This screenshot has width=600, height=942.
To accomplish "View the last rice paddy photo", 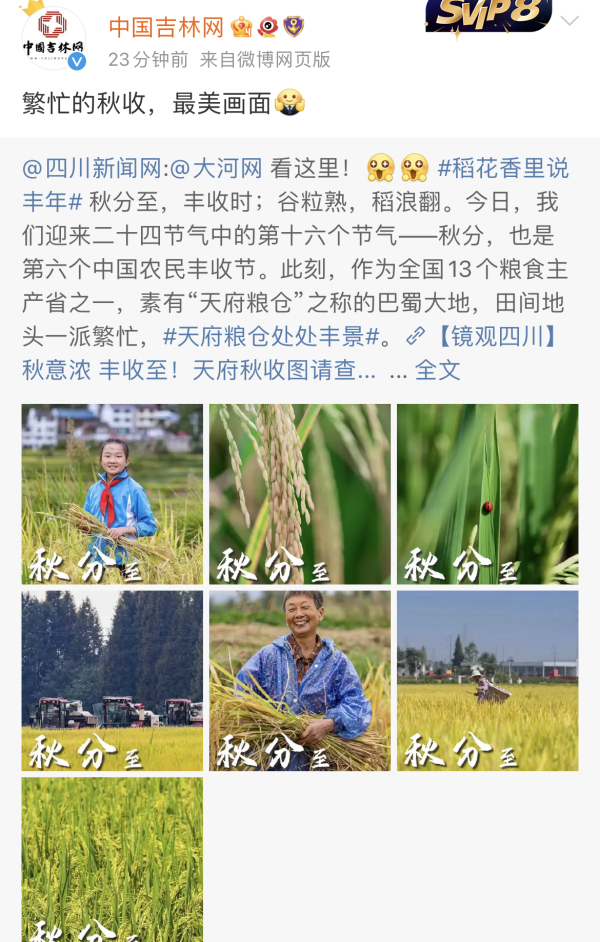I will click(x=112, y=860).
